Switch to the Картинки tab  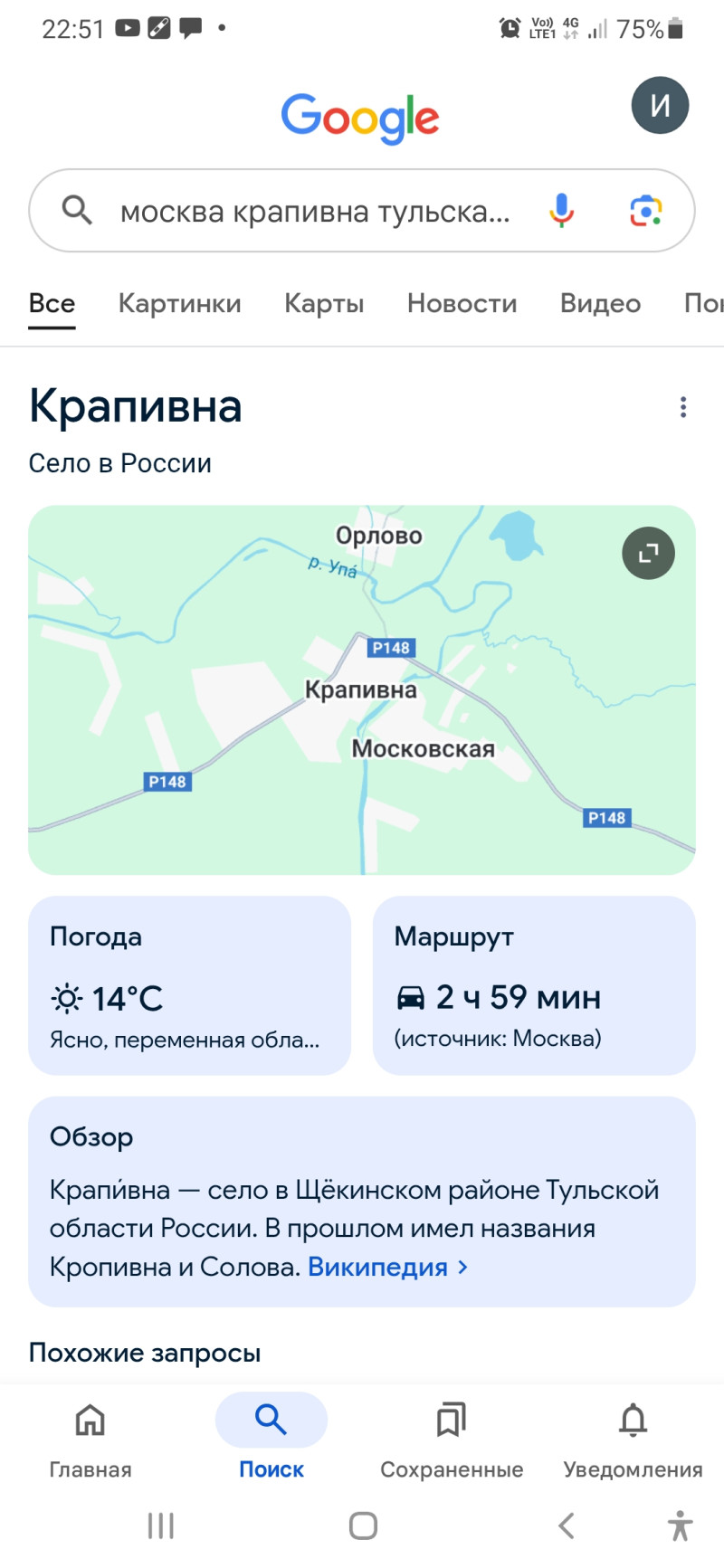click(179, 303)
